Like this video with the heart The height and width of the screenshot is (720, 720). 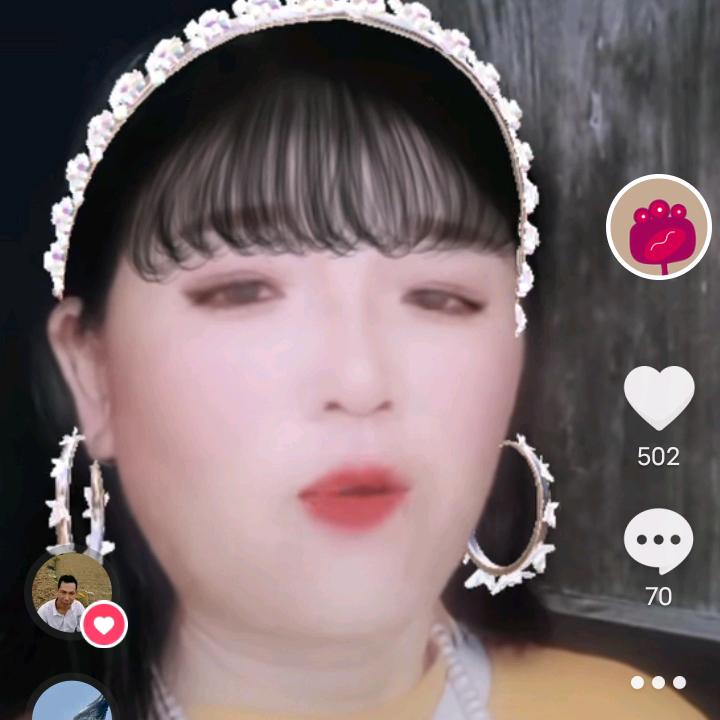[658, 397]
